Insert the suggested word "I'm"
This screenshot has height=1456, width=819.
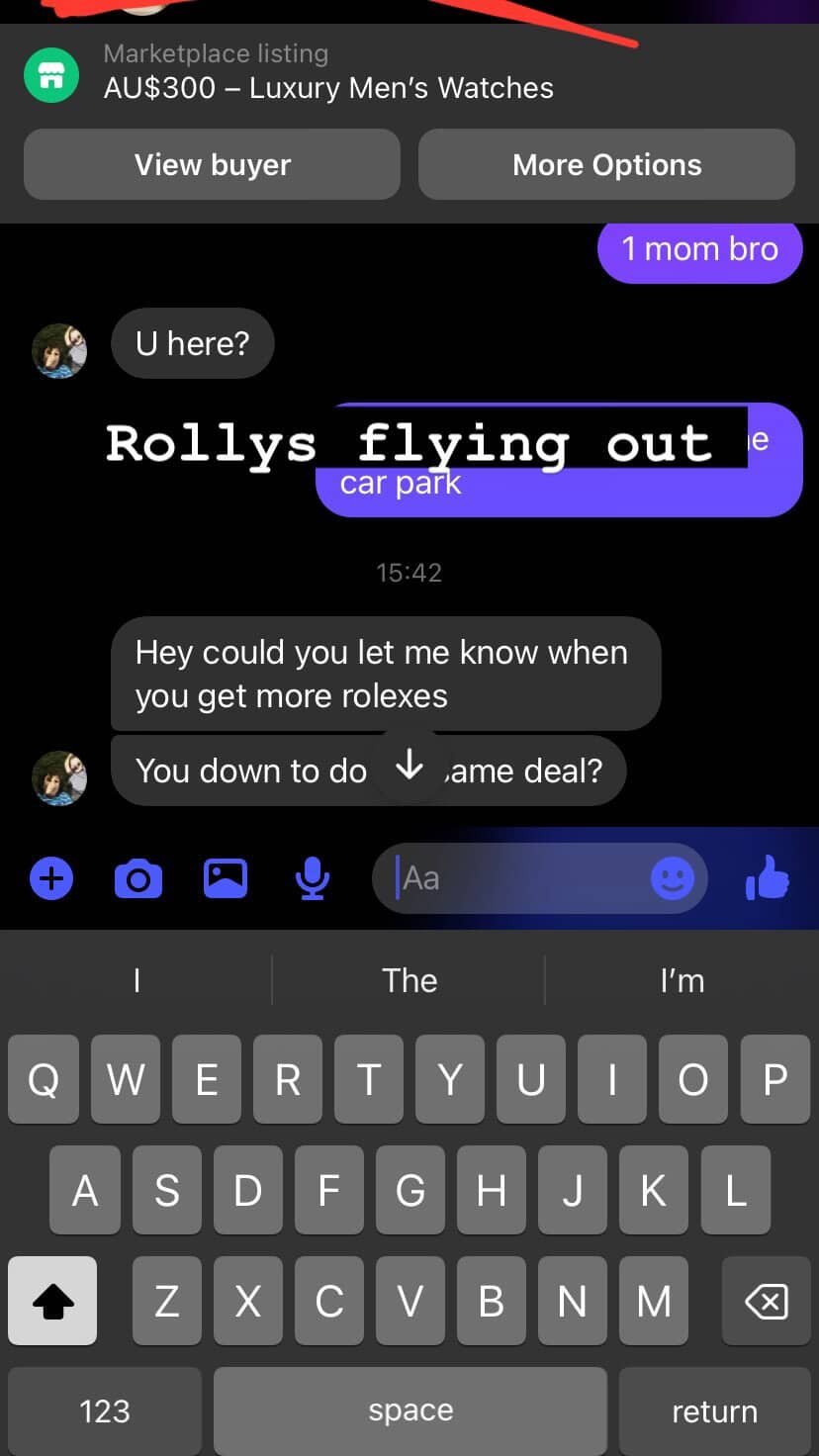[682, 980]
